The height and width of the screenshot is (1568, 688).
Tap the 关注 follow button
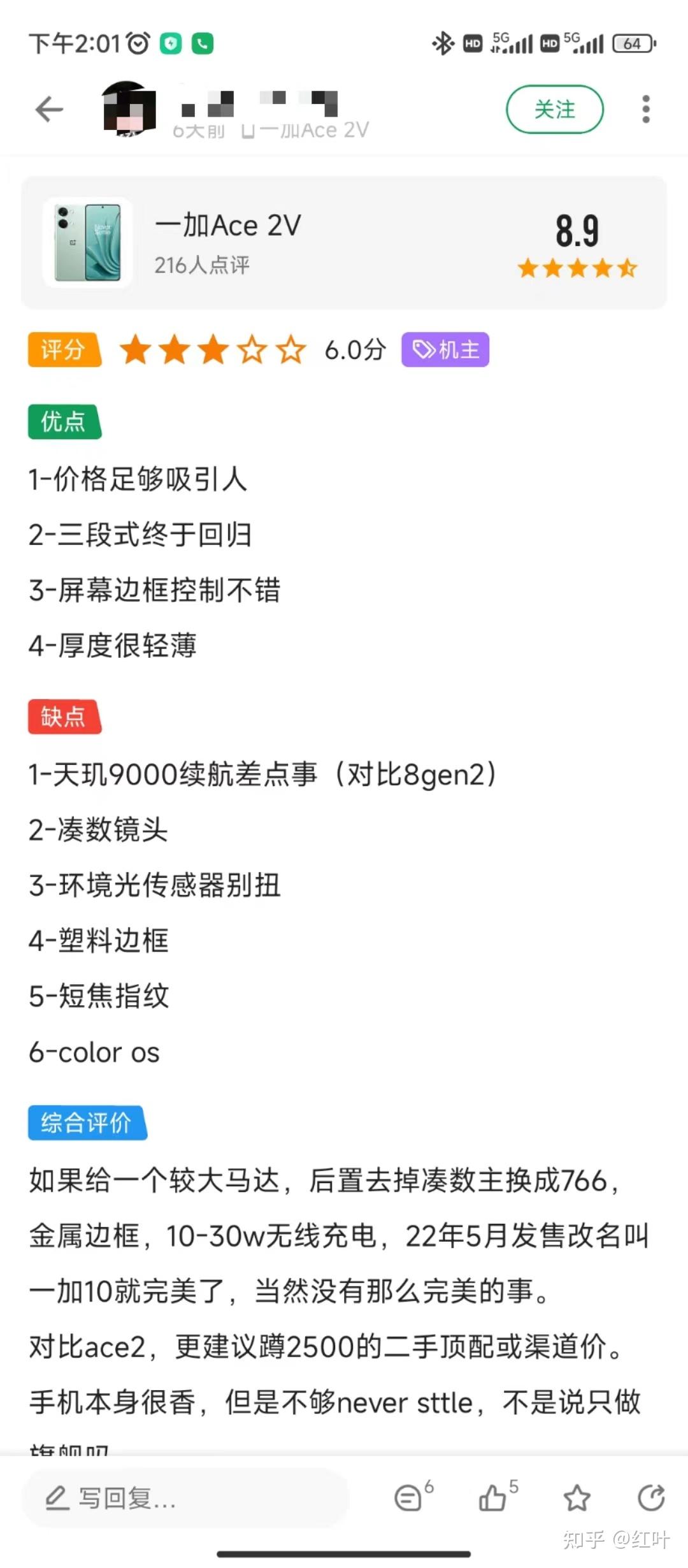pyautogui.click(x=554, y=109)
